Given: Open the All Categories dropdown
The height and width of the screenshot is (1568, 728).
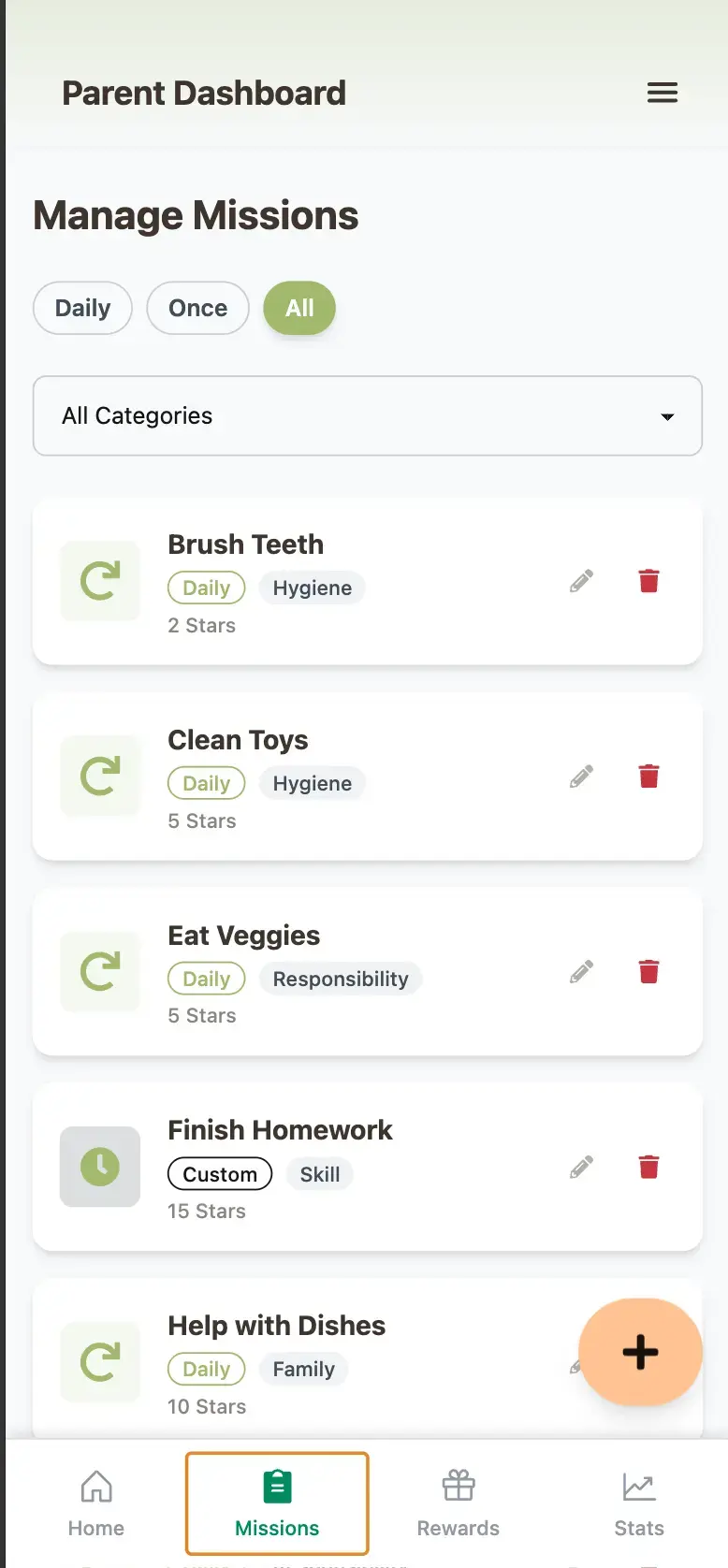Looking at the screenshot, I should click(367, 415).
